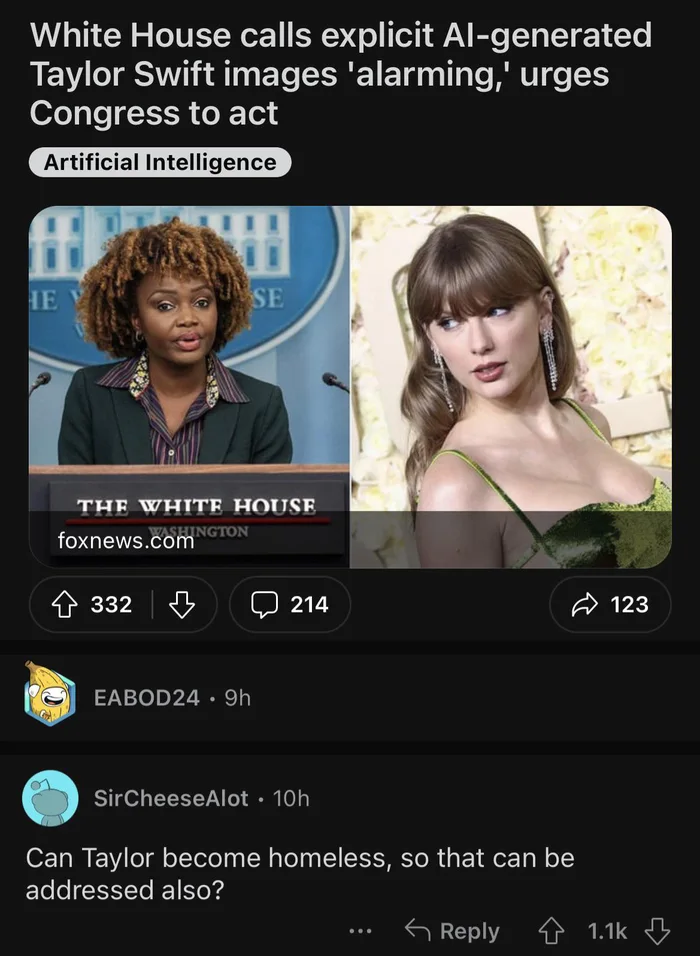Image resolution: width=700 pixels, height=956 pixels.
Task: Open EABOD24's profile
Action: coord(146,697)
